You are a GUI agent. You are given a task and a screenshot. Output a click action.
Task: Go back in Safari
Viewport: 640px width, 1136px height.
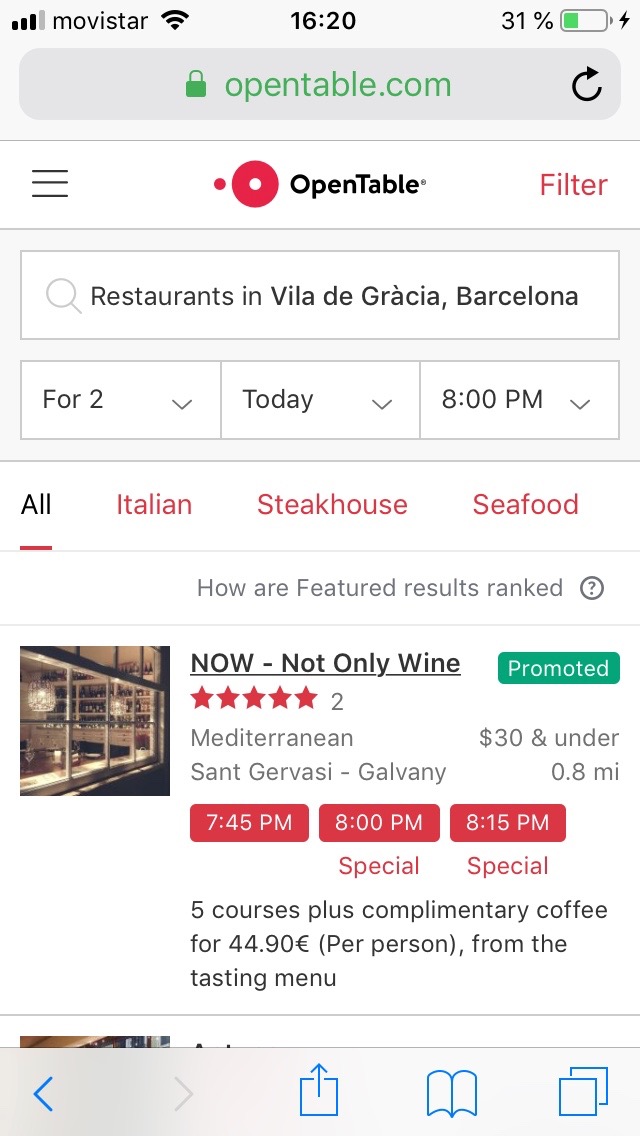(43, 1094)
